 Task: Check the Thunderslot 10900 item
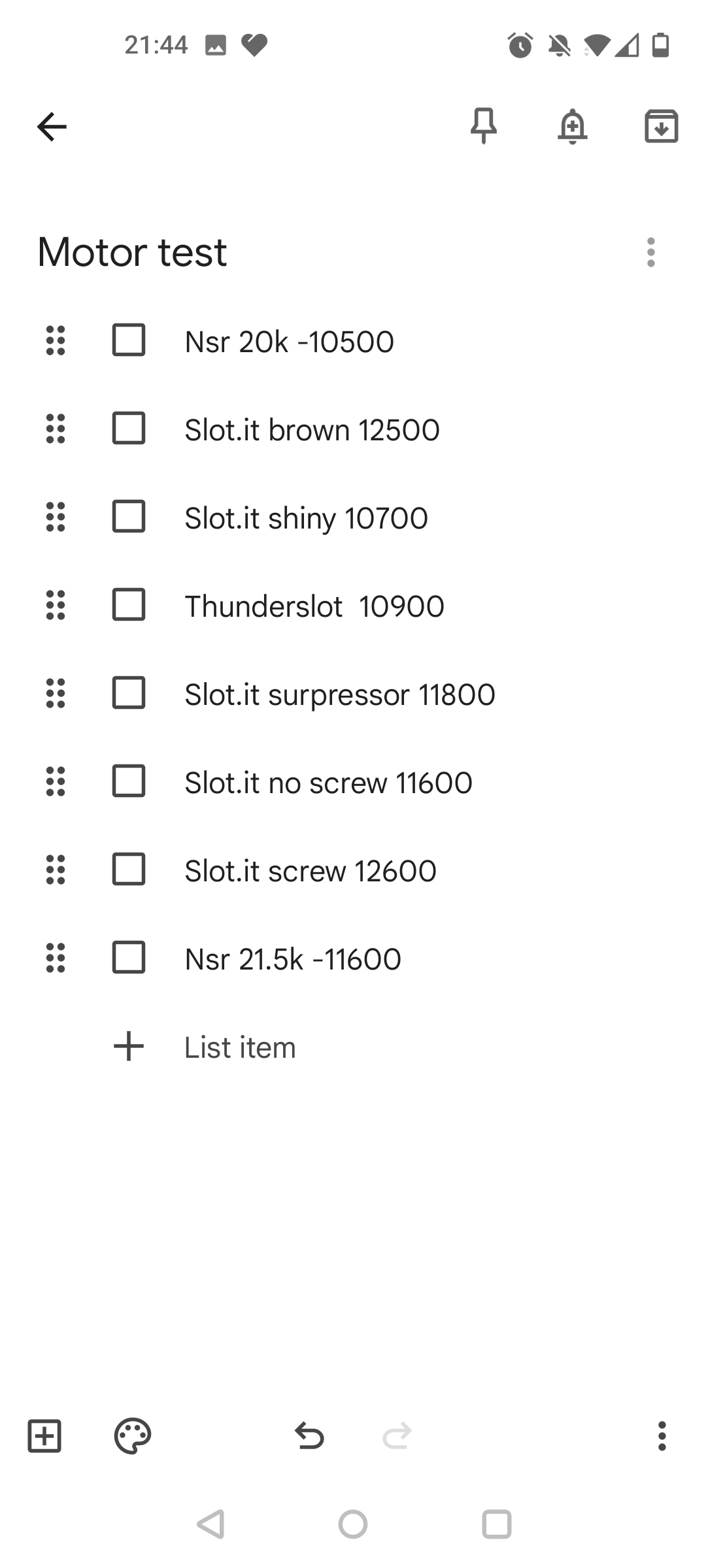point(129,605)
